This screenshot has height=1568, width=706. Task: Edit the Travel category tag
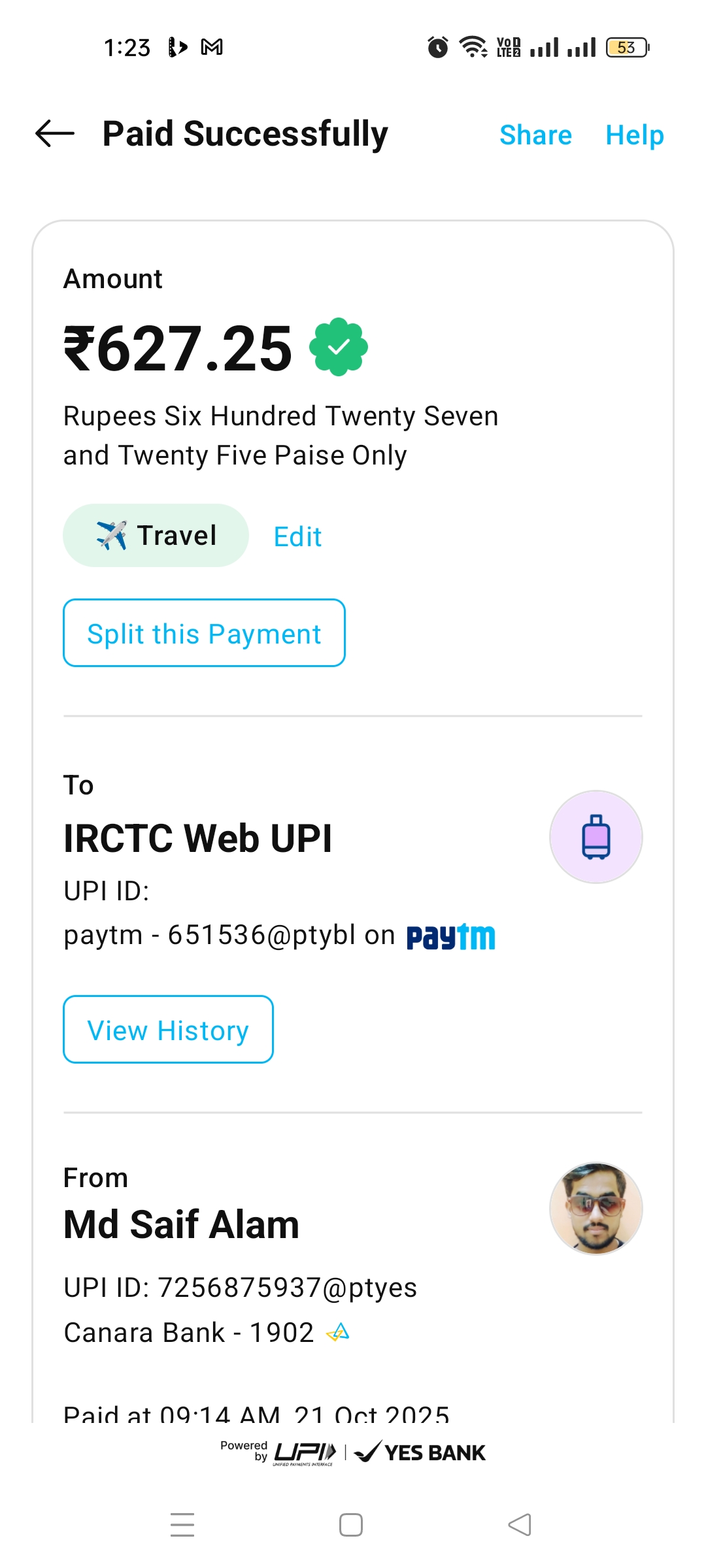coord(297,537)
